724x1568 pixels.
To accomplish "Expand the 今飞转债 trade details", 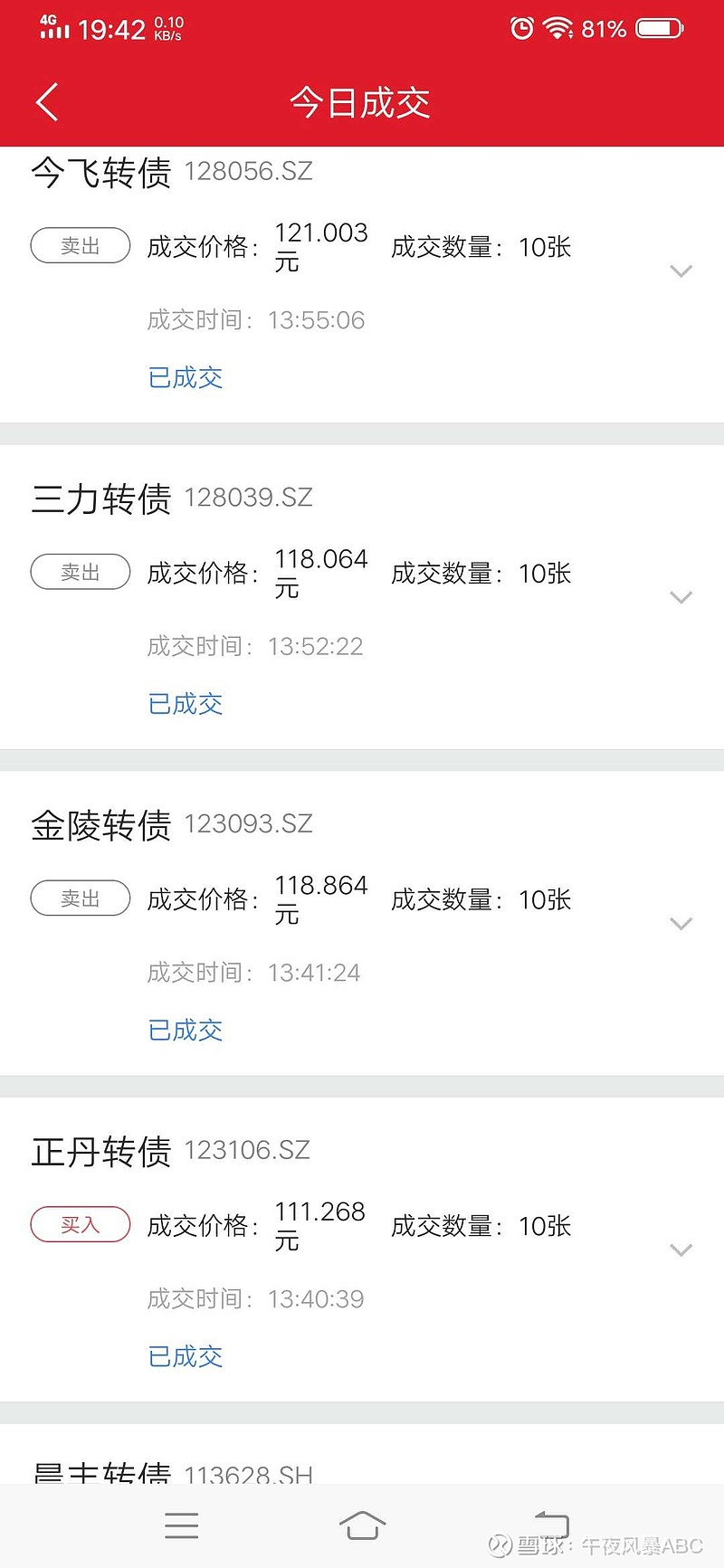I will [x=681, y=271].
